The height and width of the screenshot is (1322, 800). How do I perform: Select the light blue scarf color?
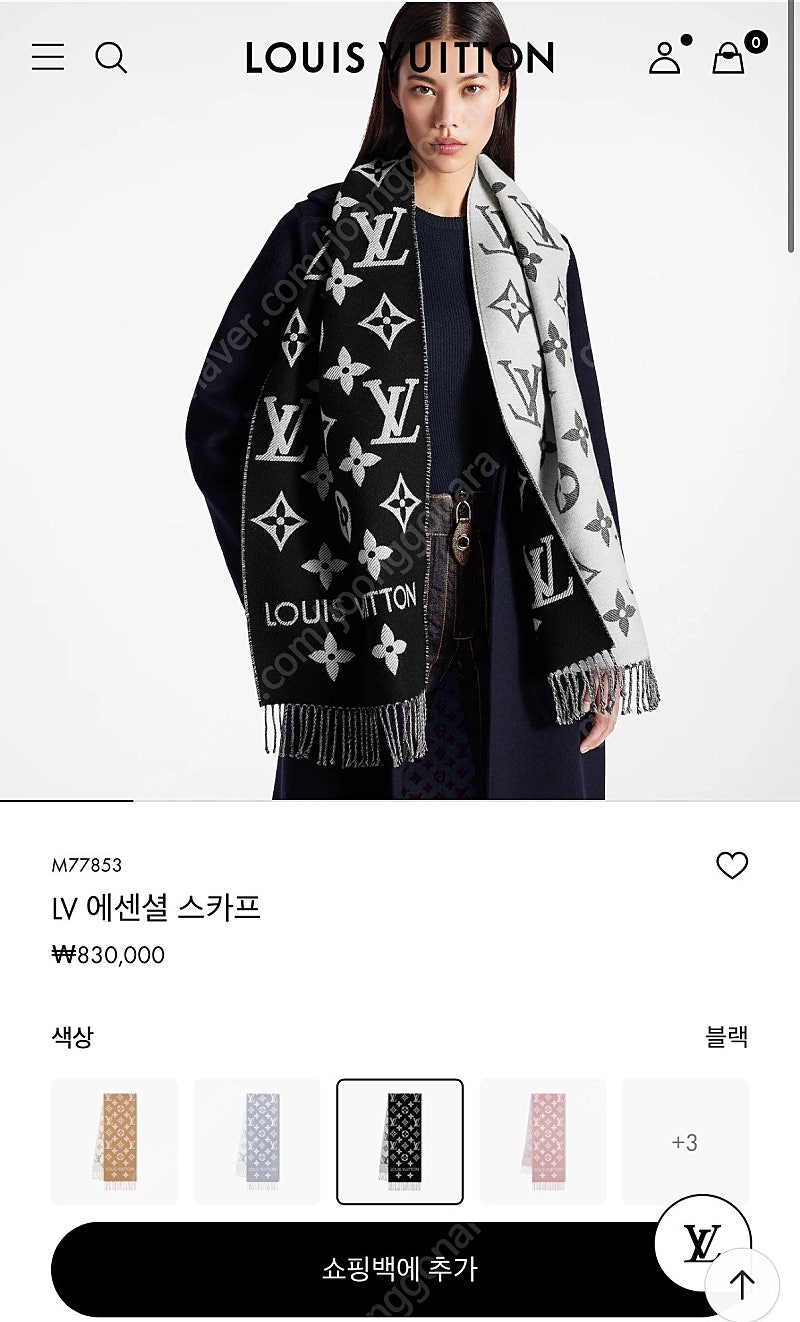coord(257,1141)
